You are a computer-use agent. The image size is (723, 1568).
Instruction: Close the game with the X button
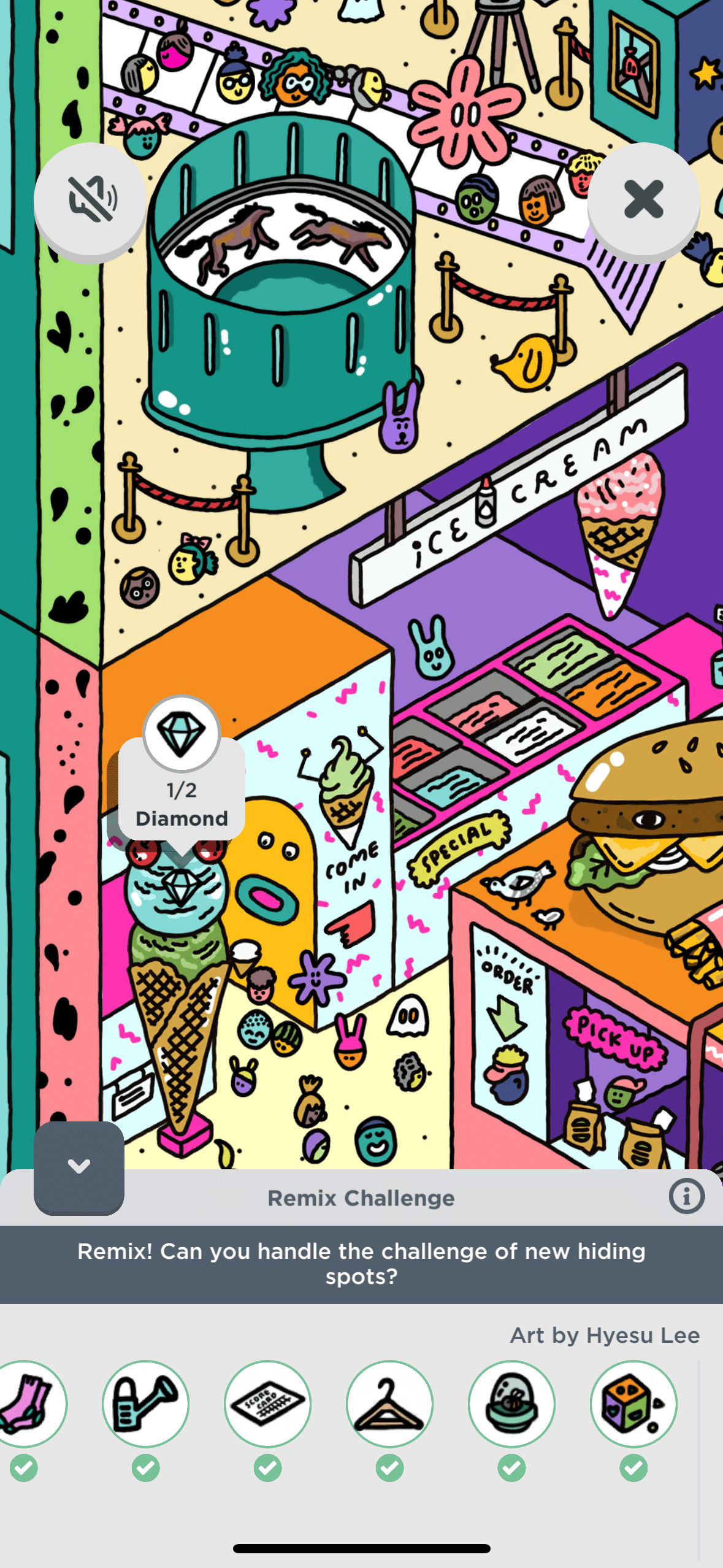[643, 199]
